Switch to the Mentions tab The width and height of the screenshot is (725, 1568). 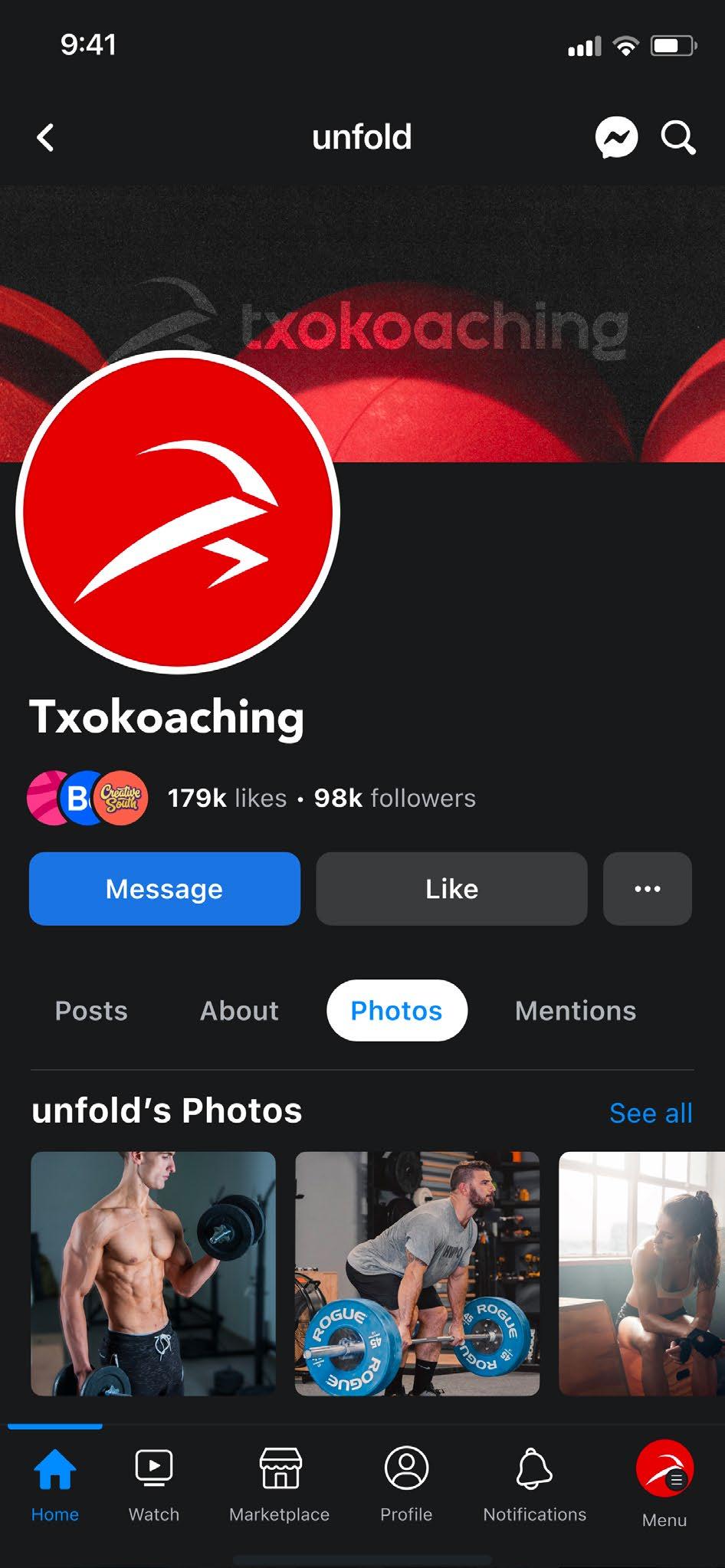coord(576,1011)
